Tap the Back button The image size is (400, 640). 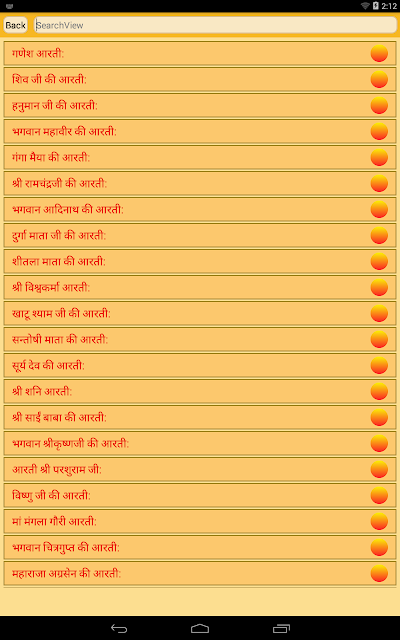click(16, 25)
